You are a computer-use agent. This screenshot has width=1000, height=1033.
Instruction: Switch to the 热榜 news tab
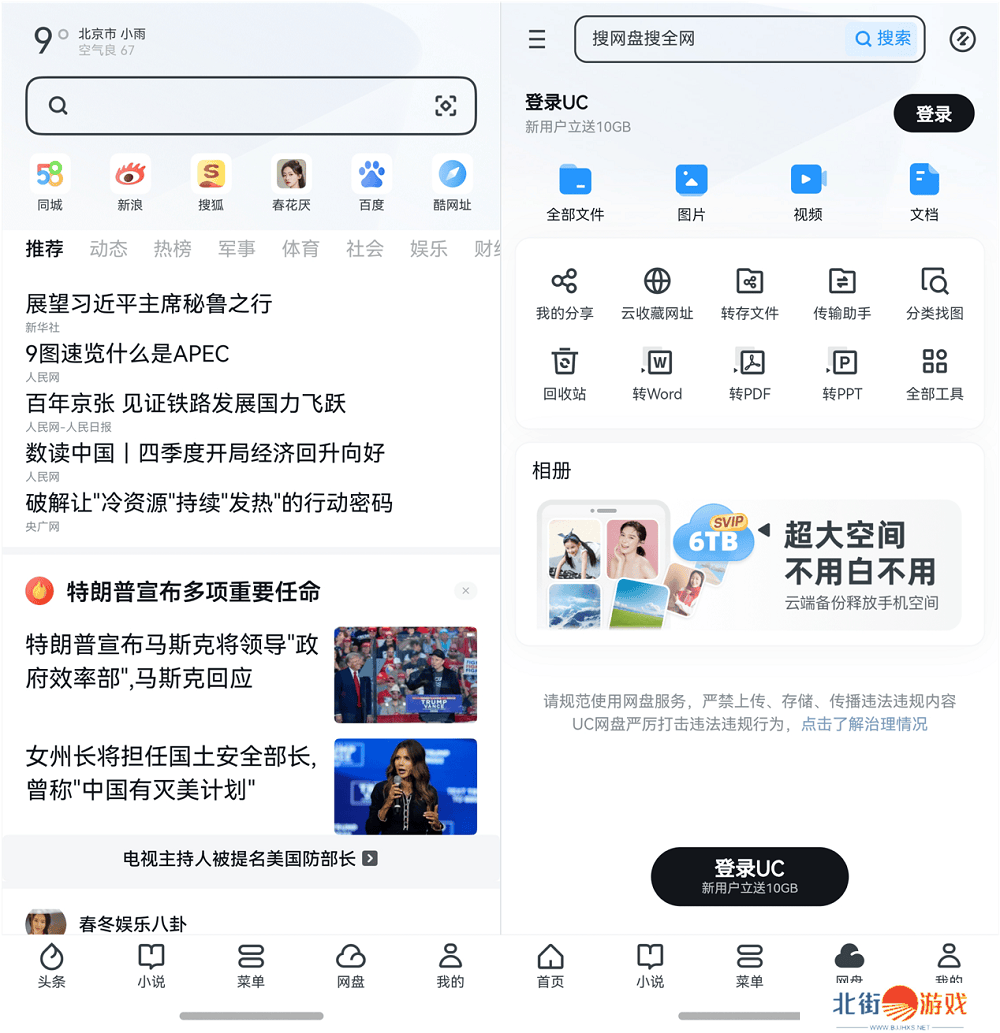coord(172,249)
